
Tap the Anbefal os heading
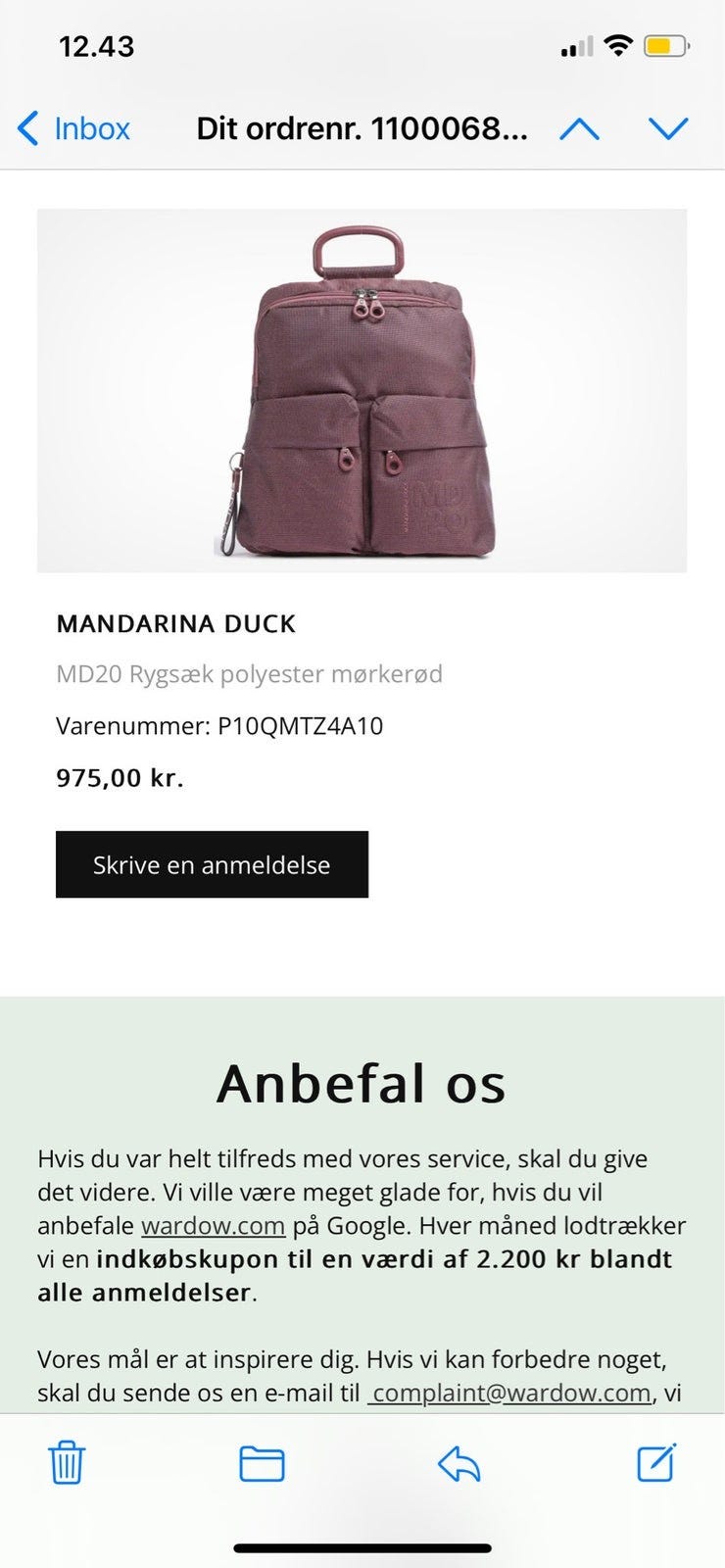pos(362,1083)
